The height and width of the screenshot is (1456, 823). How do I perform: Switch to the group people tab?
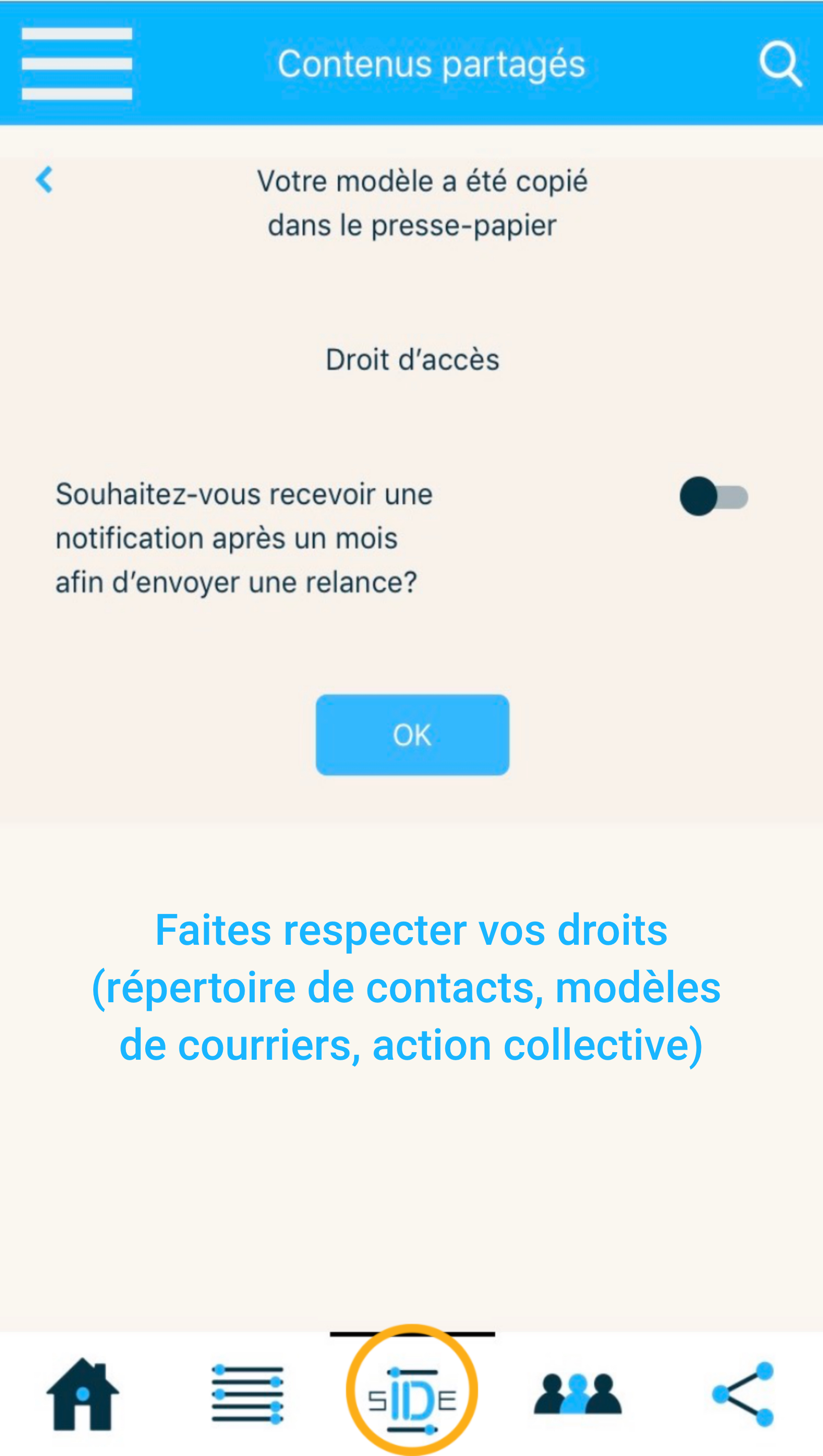(x=577, y=1394)
